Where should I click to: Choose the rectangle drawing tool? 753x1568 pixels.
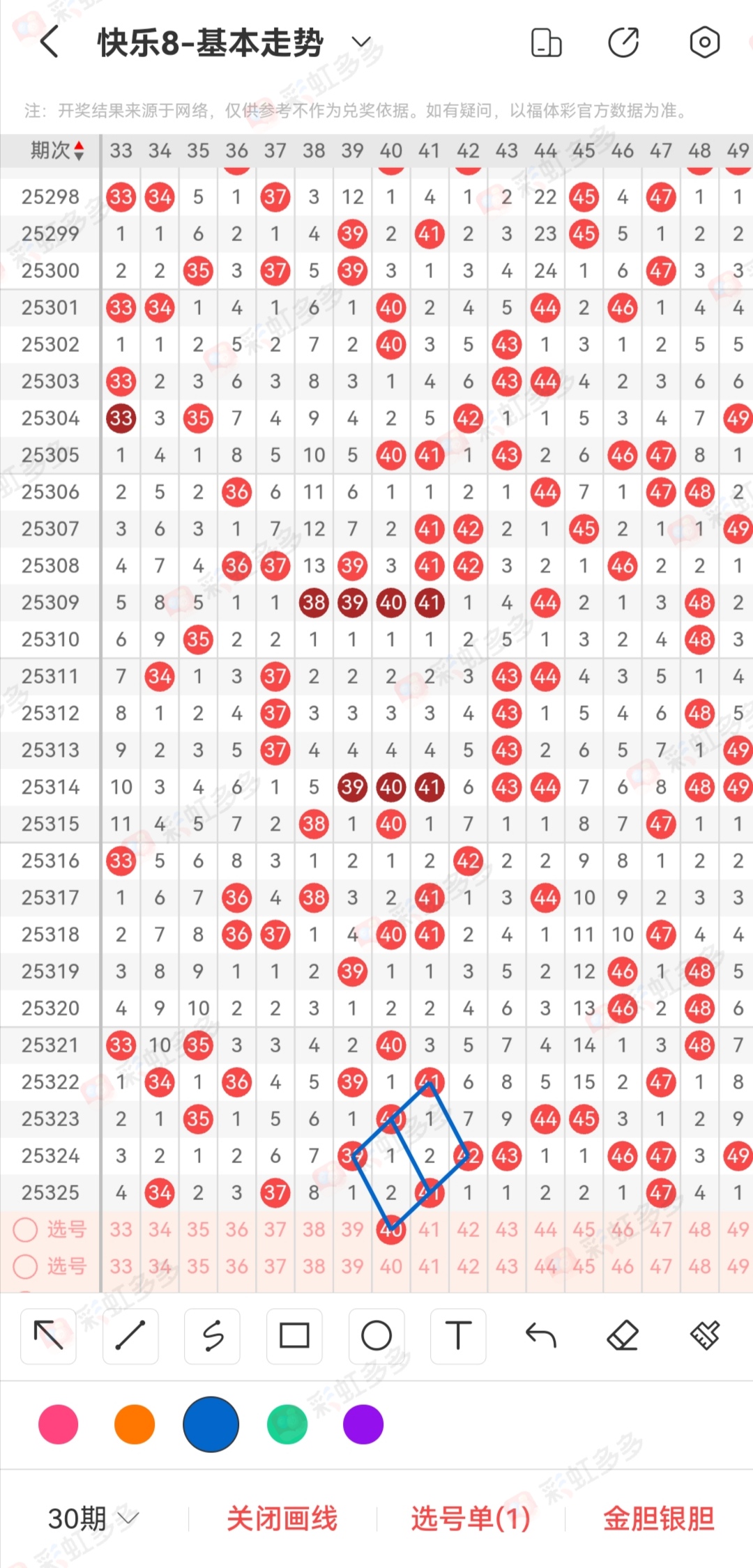[294, 1336]
